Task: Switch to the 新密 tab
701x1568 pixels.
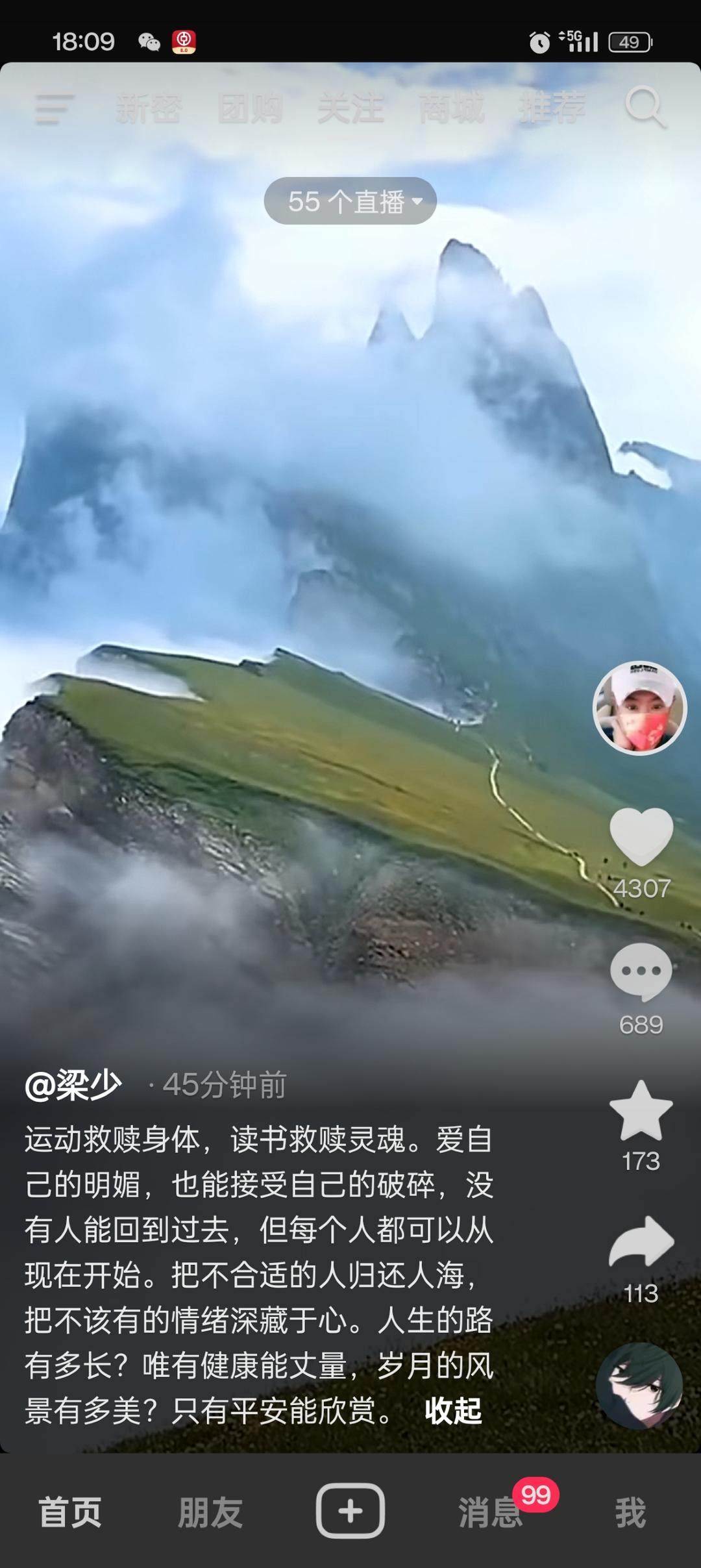Action: (149, 108)
